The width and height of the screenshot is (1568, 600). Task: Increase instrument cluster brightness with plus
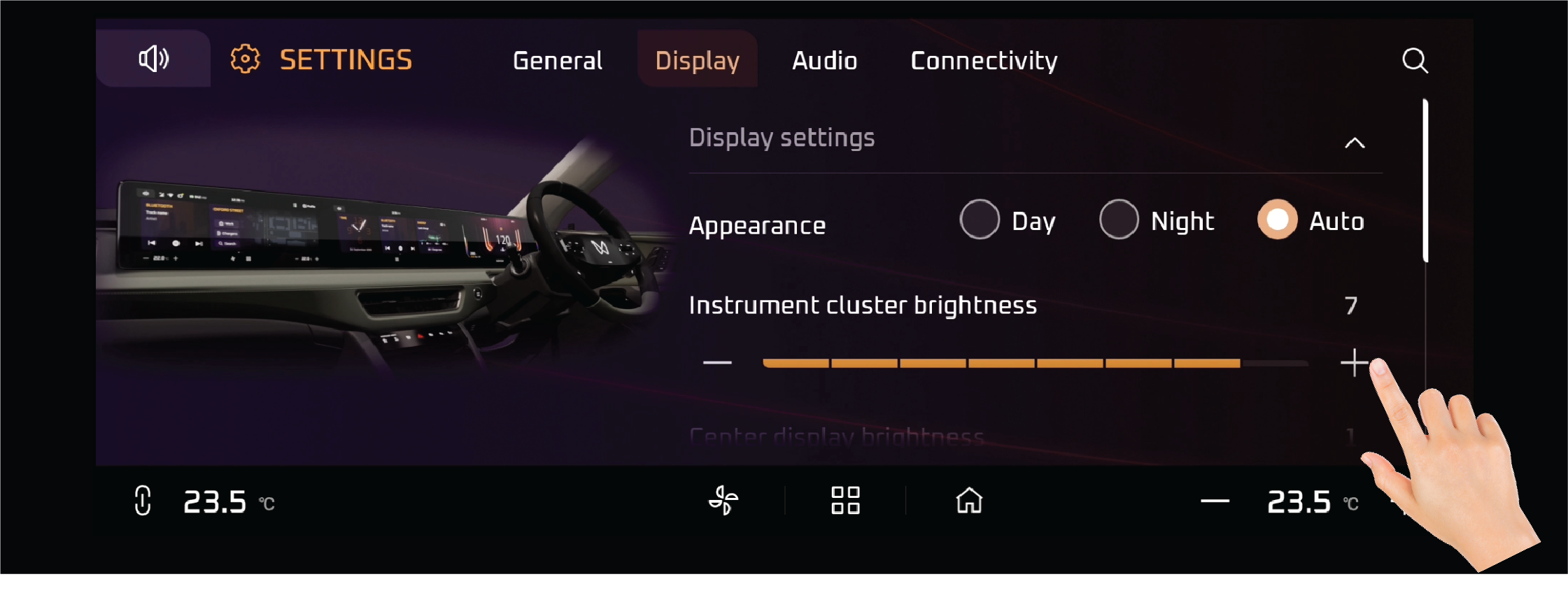[1354, 362]
